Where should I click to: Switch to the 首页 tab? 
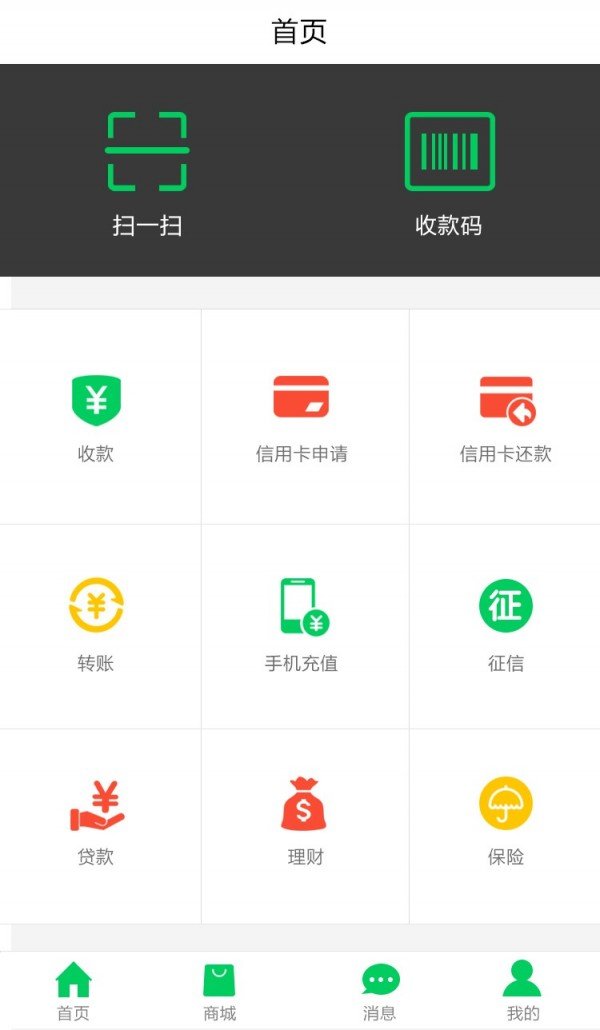(74, 991)
